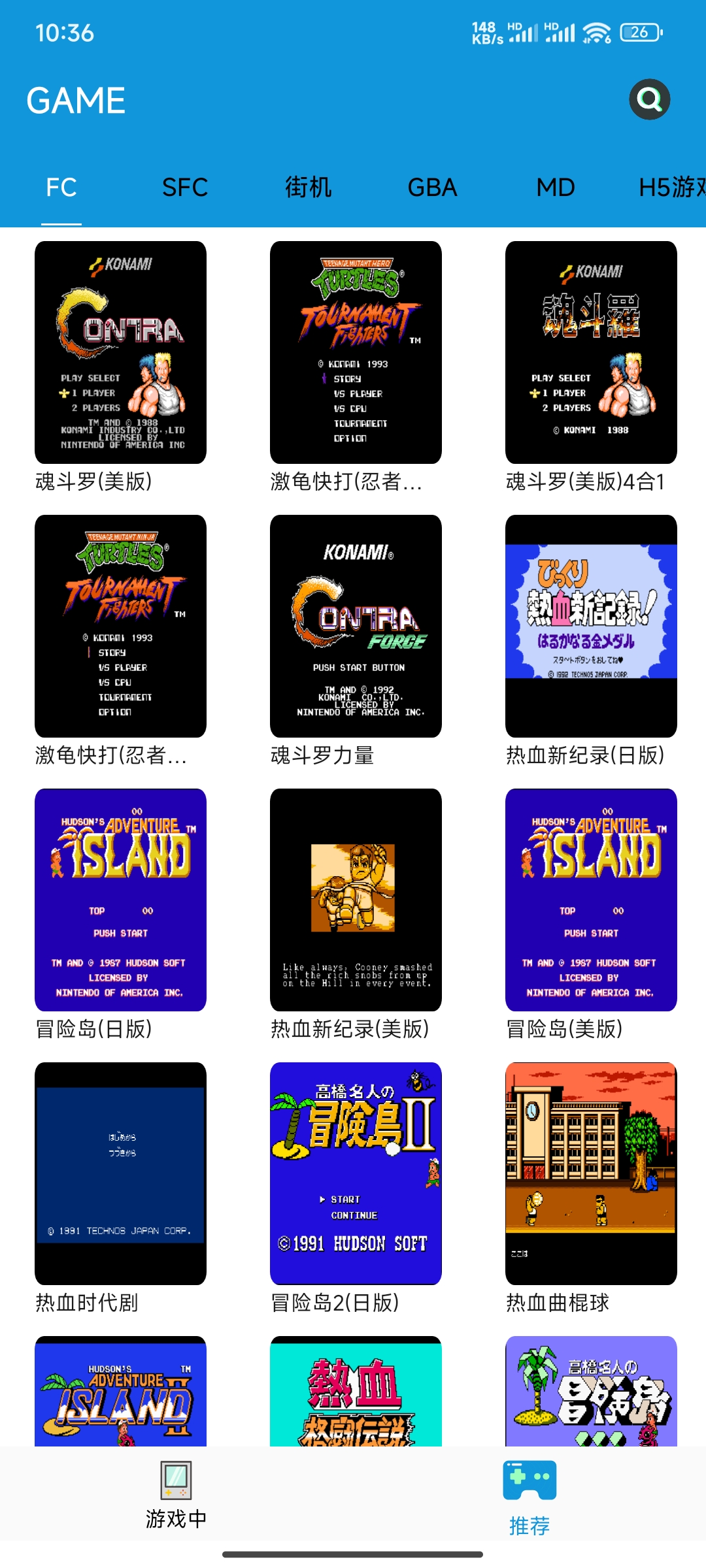Screen dimensions: 706x1568
Task: Select the FC tab
Action: click(61, 188)
